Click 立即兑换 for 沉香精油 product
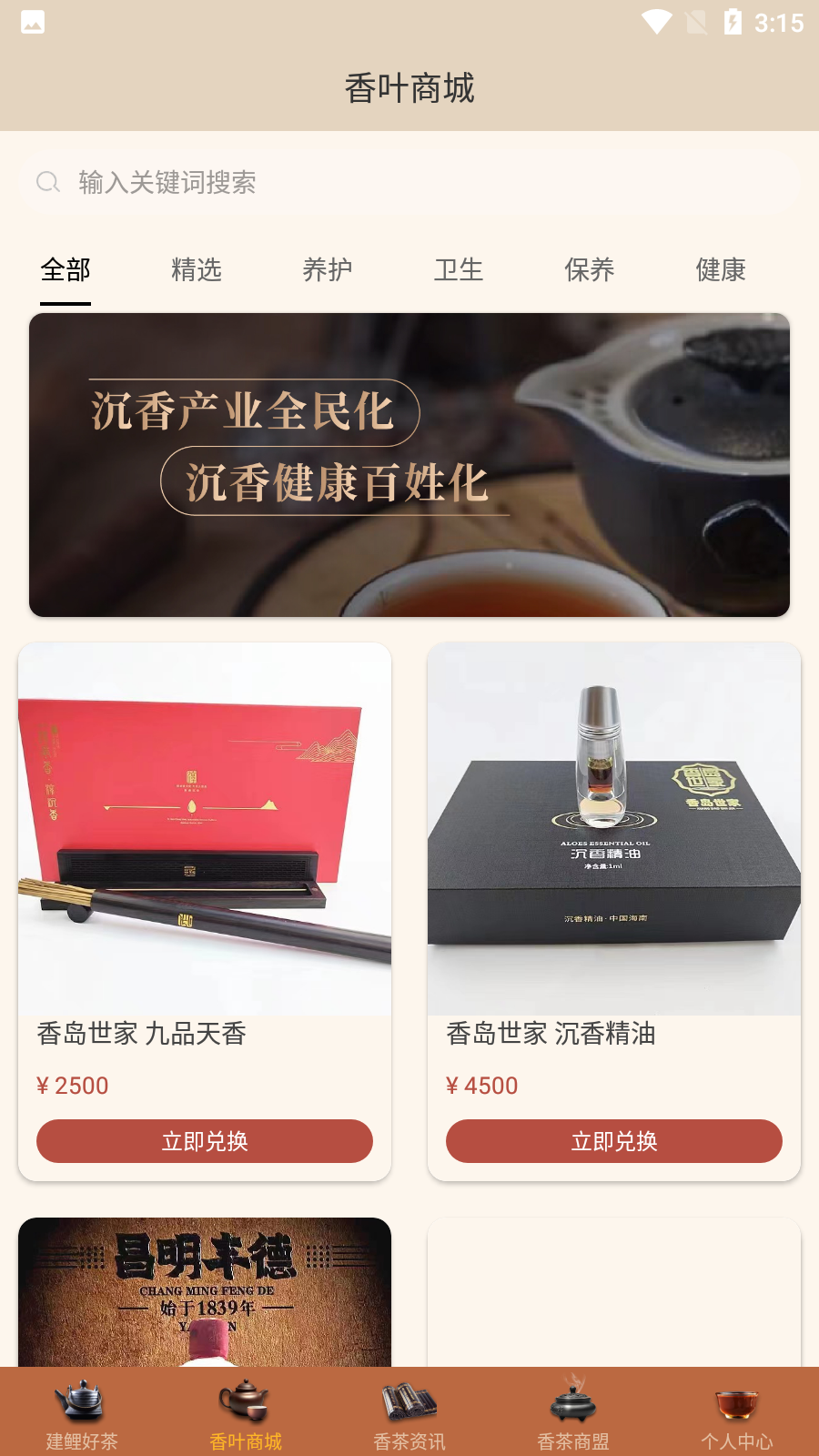This screenshot has height=1456, width=819. (x=614, y=1140)
